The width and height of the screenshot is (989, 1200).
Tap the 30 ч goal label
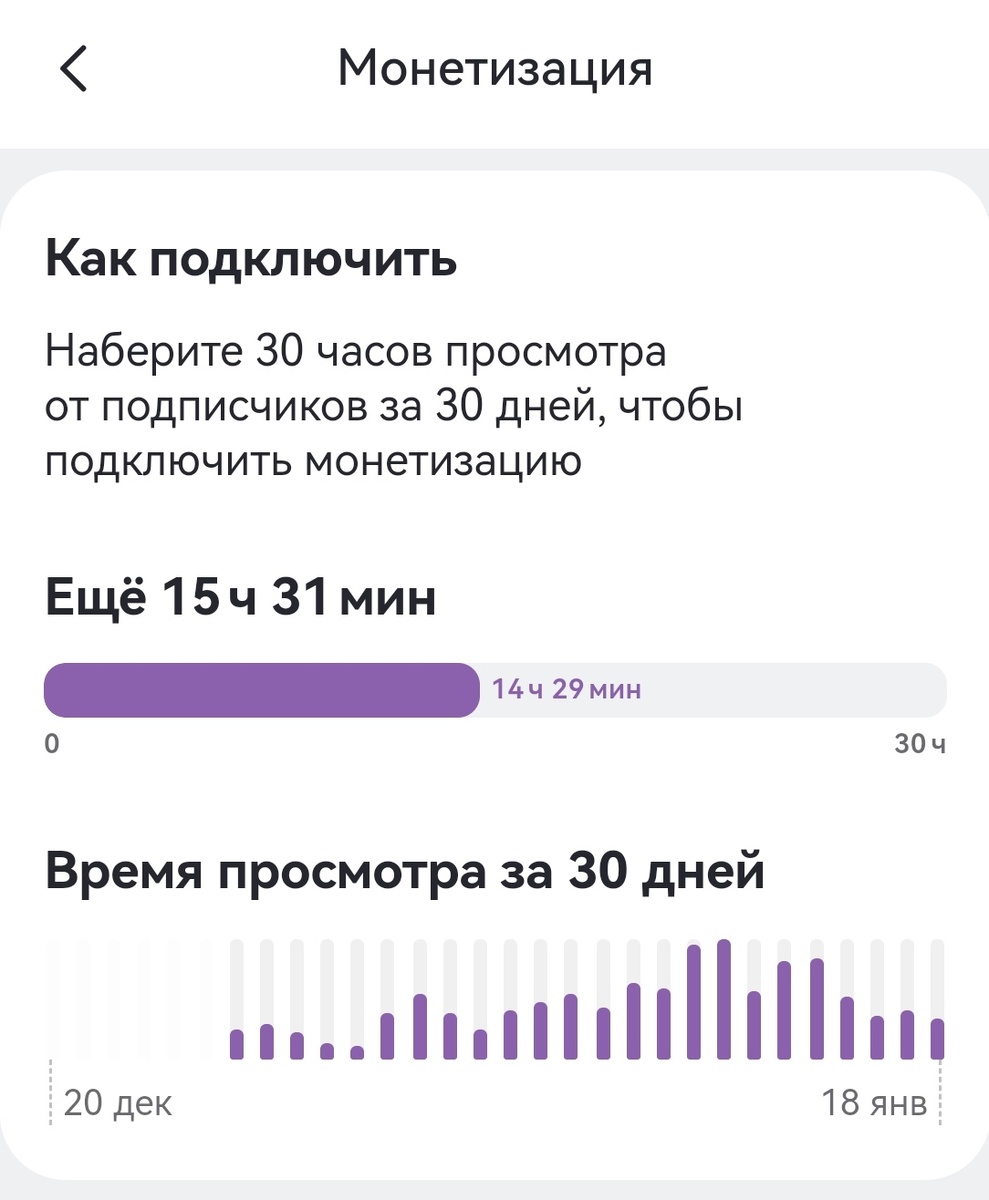pyautogui.click(x=920, y=743)
